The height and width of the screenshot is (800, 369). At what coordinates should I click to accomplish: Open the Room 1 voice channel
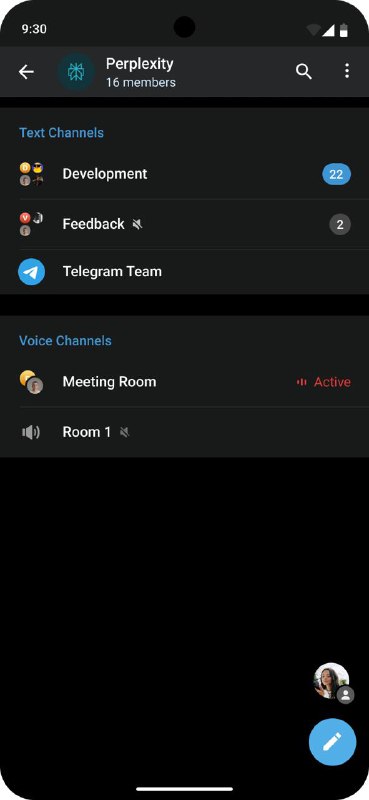point(184,432)
